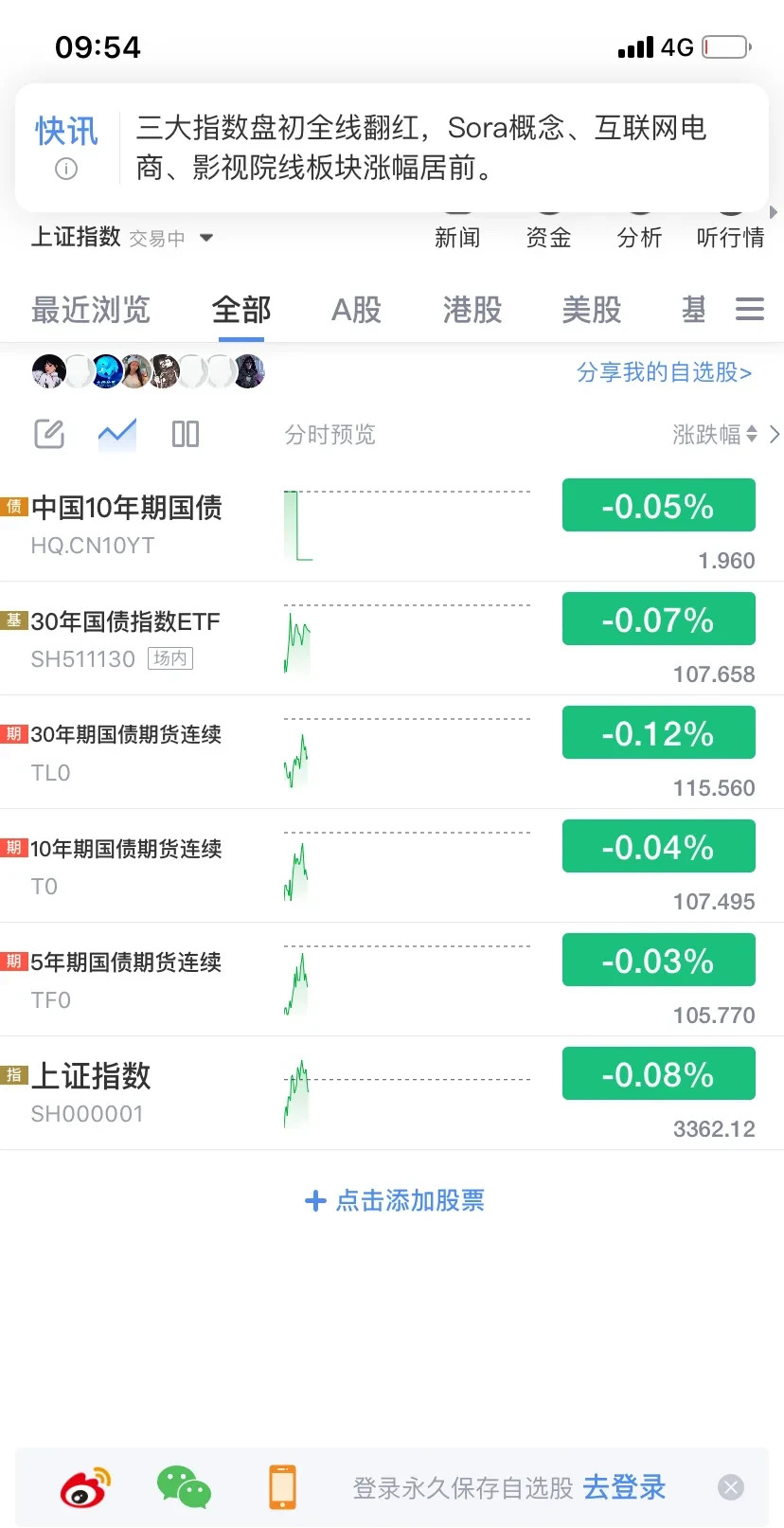Image resolution: width=784 pixels, height=1528 pixels.
Task: Toggle 分时预览 chart preview mode
Action: pos(330,434)
